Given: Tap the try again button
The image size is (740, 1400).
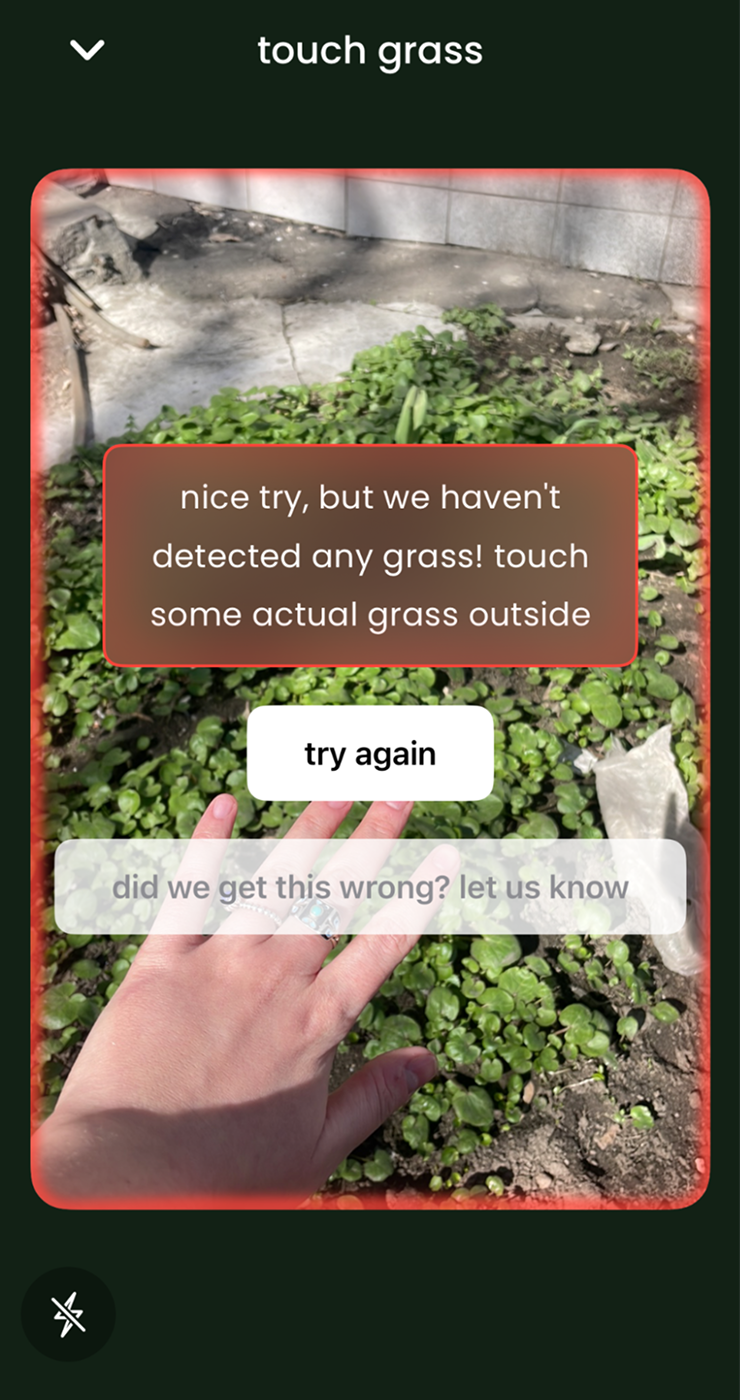Looking at the screenshot, I should (370, 754).
